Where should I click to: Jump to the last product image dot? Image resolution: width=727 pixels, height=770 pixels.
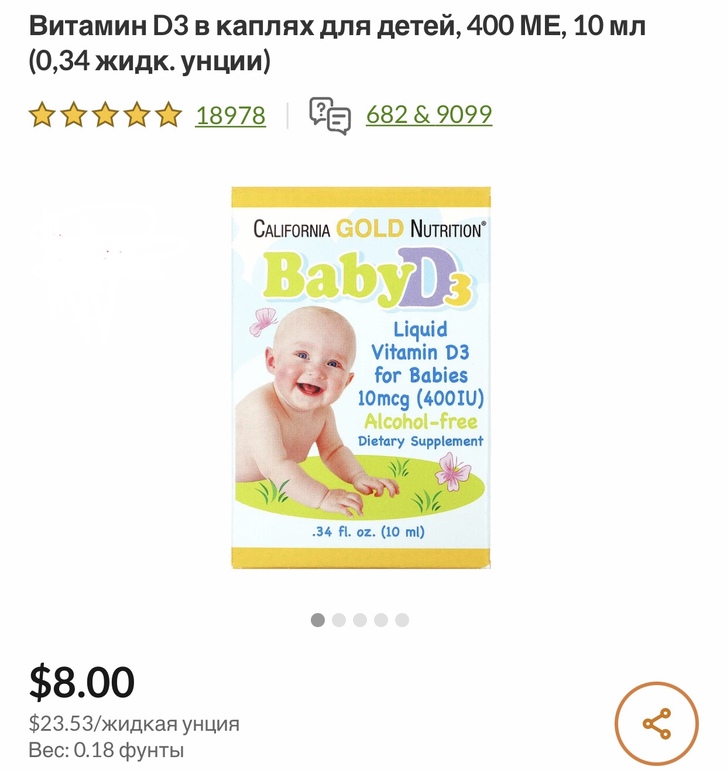pyautogui.click(x=402, y=620)
